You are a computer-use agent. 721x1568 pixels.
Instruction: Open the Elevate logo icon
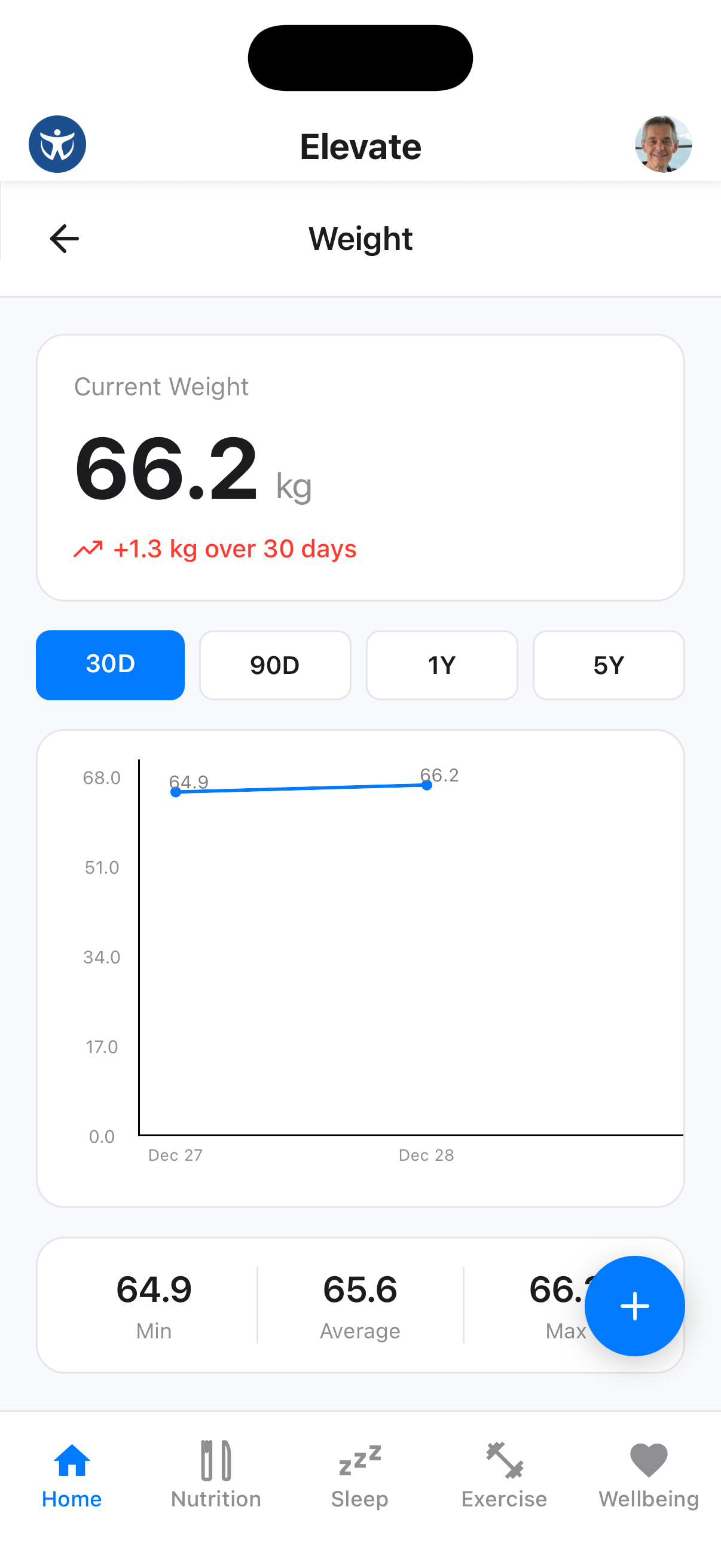pyautogui.click(x=57, y=144)
